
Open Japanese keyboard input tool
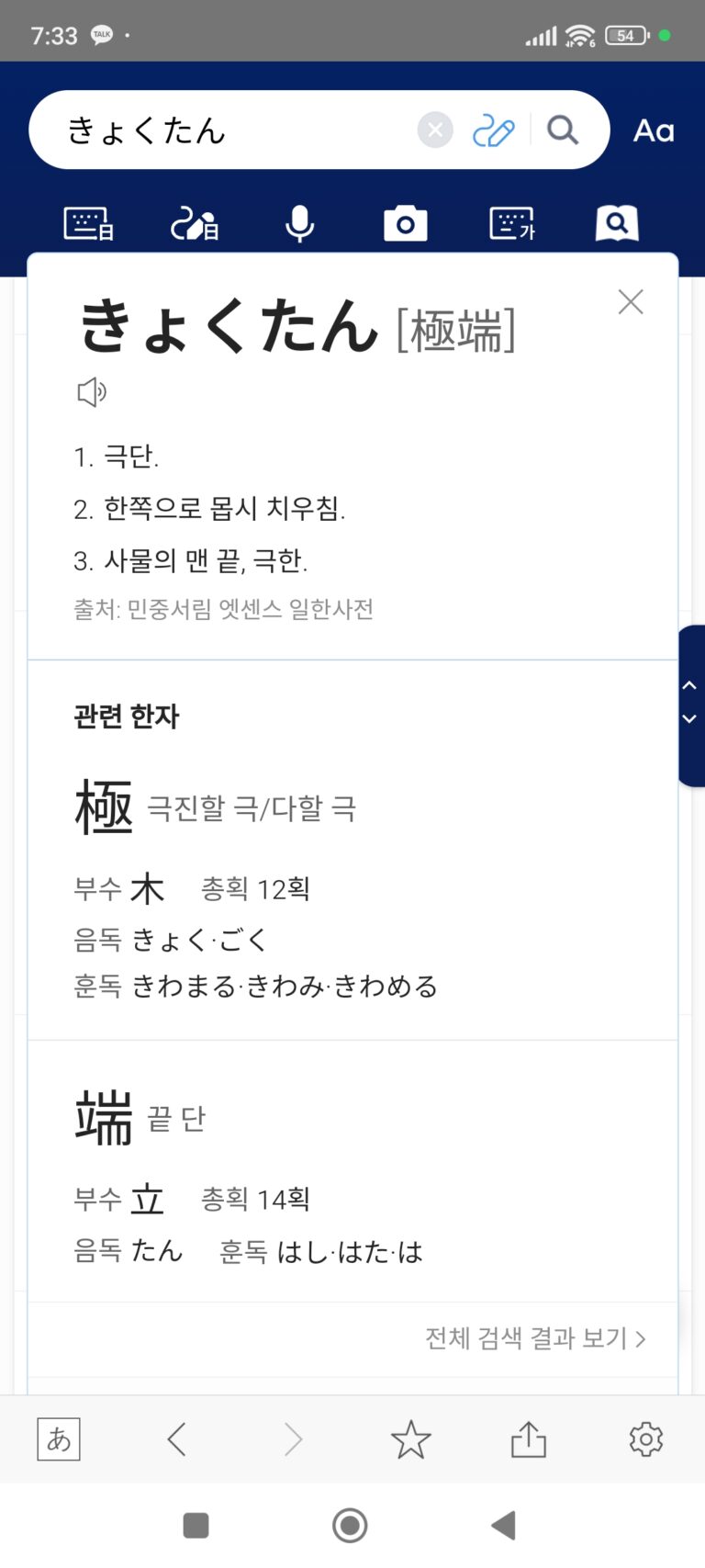click(x=88, y=223)
